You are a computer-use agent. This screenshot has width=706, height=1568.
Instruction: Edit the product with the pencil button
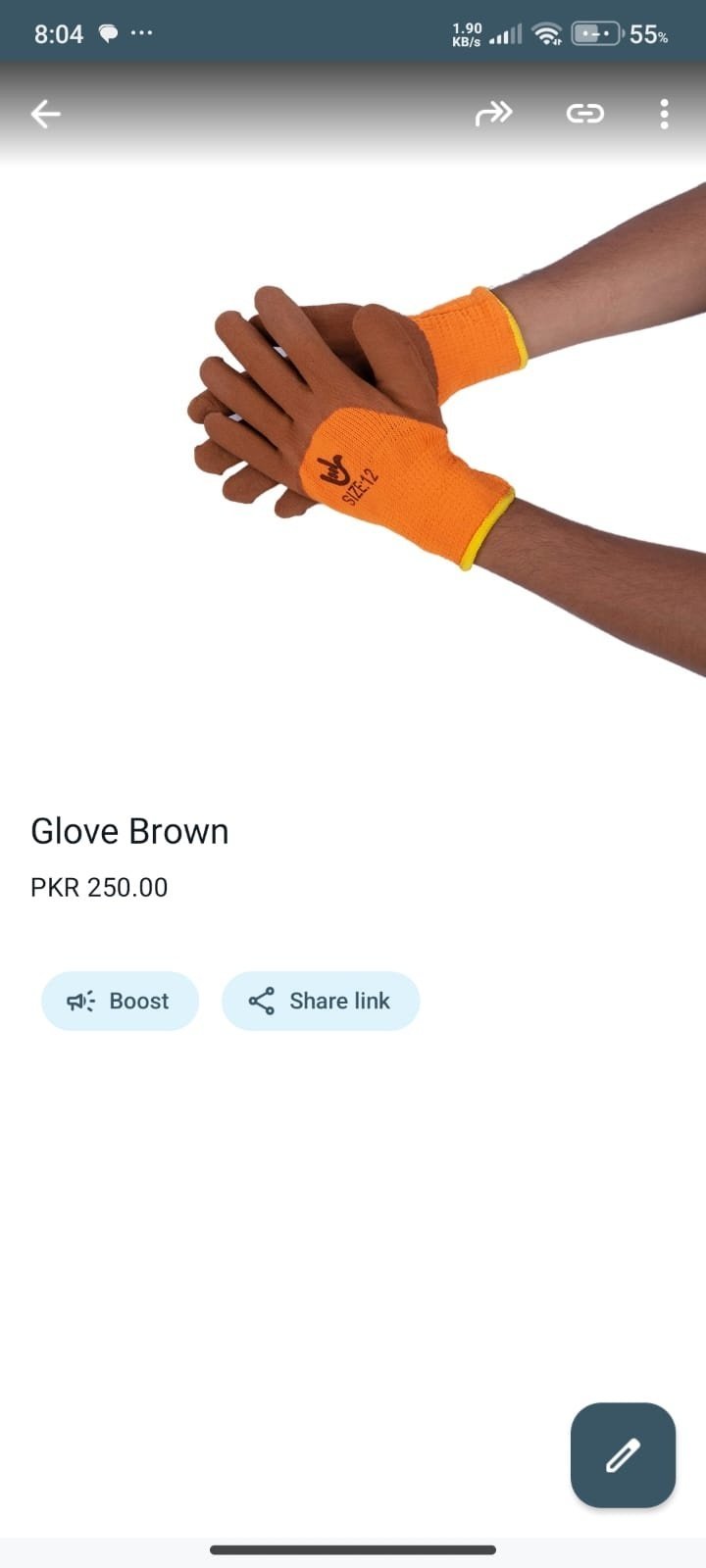[623, 1454]
